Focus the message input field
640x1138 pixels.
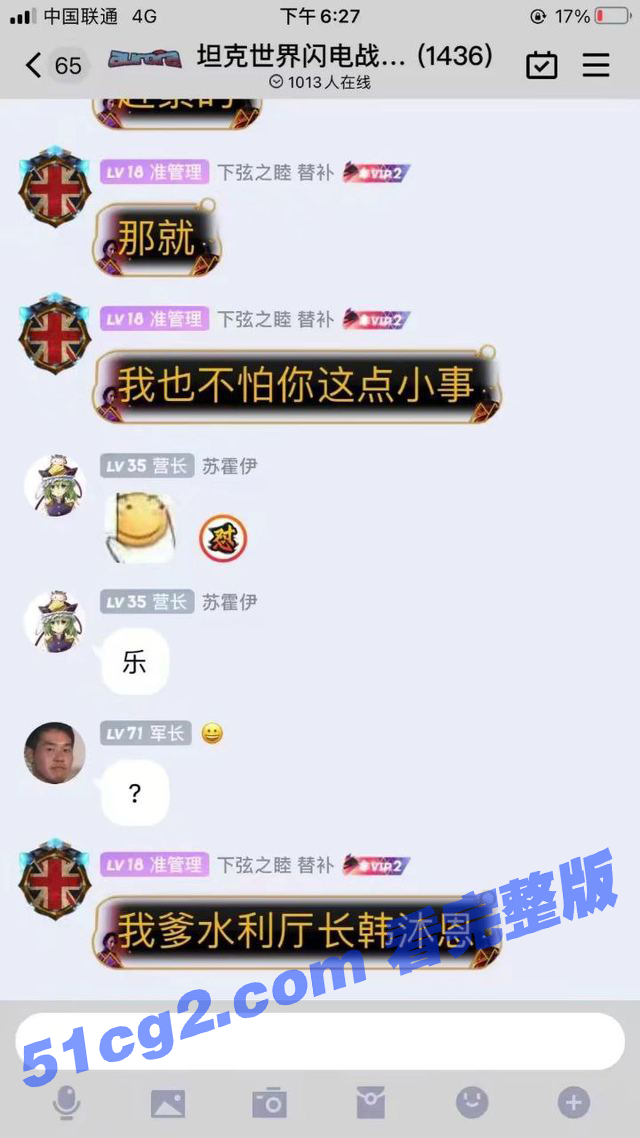320,1041
